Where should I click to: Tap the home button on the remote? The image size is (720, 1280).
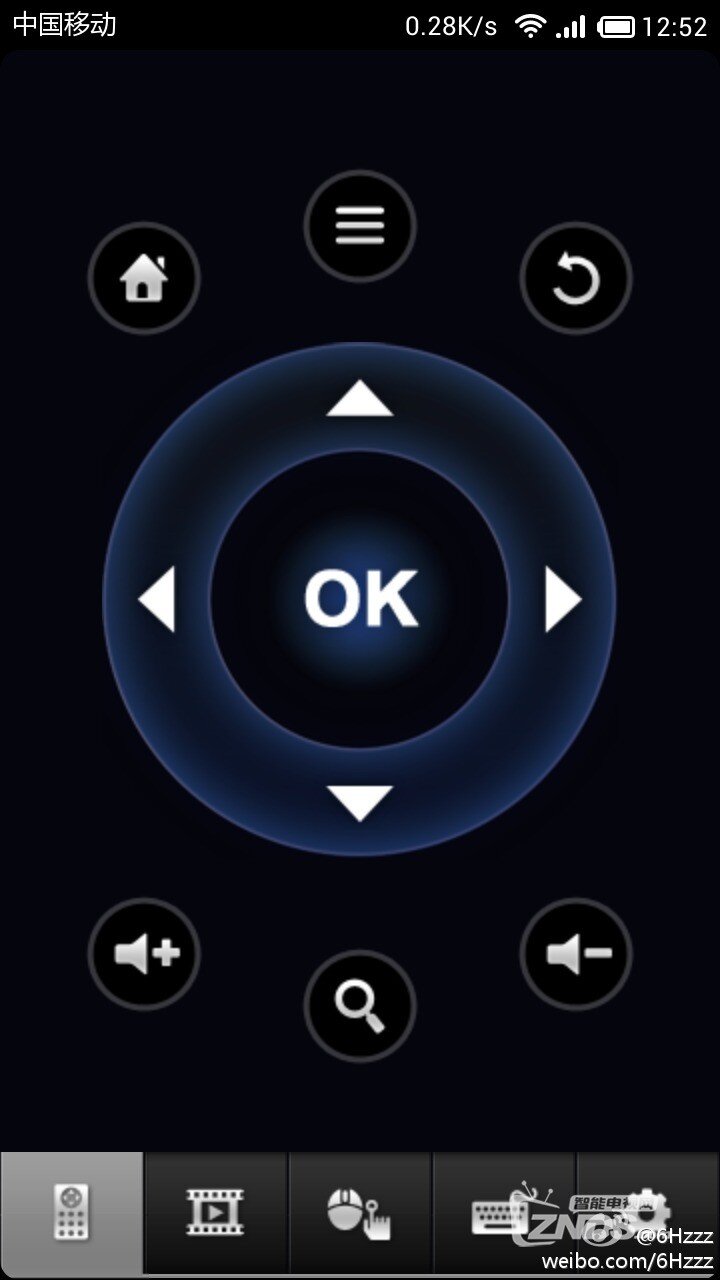click(144, 278)
